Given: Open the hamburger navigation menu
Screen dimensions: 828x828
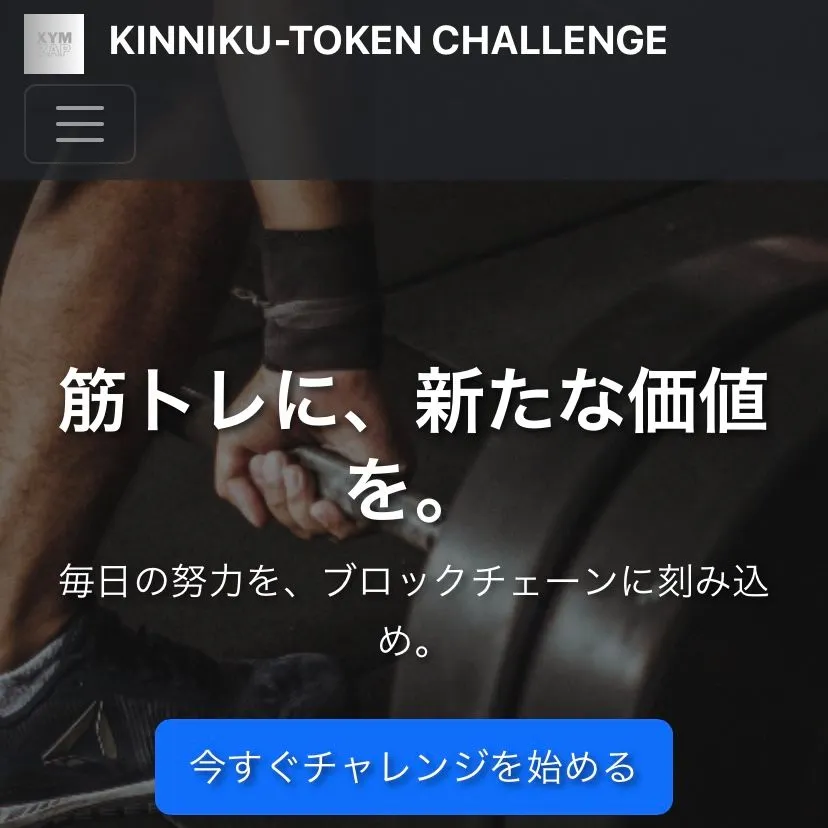Looking at the screenshot, I should point(80,124).
